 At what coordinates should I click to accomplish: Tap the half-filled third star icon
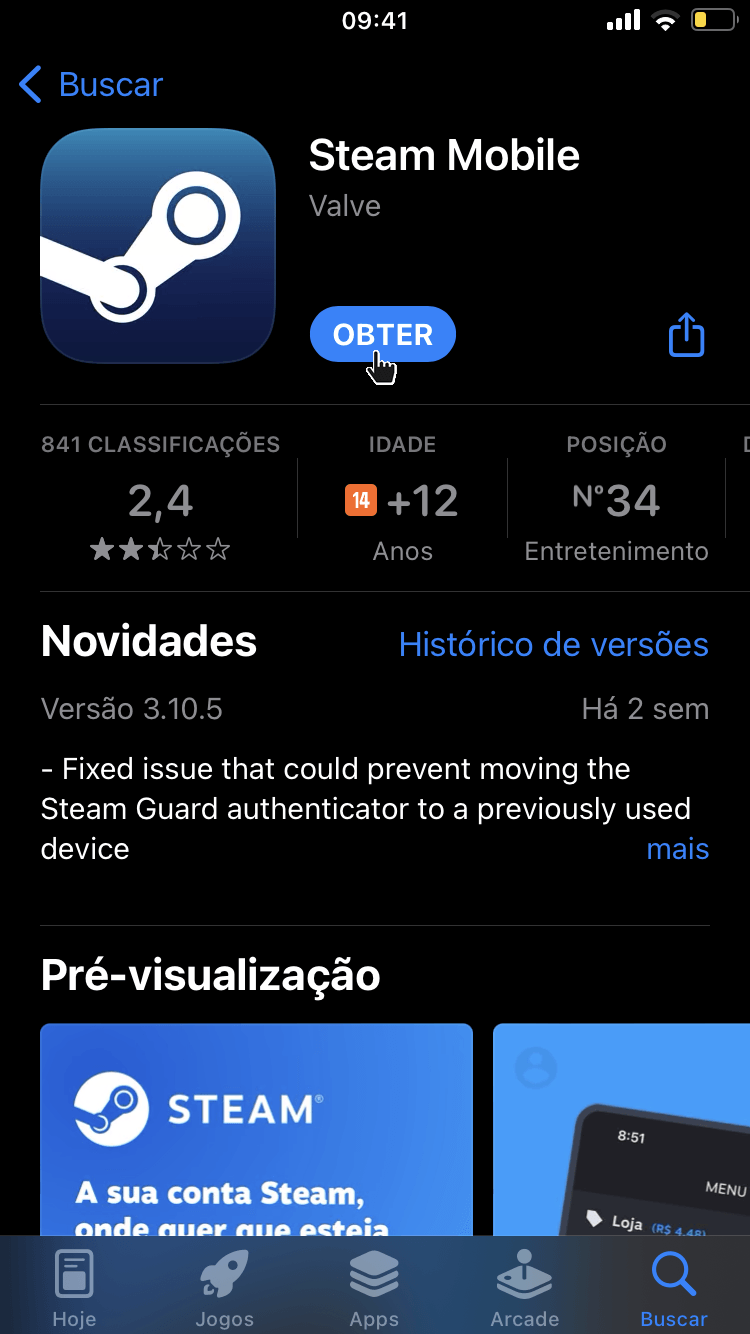pyautogui.click(x=160, y=549)
